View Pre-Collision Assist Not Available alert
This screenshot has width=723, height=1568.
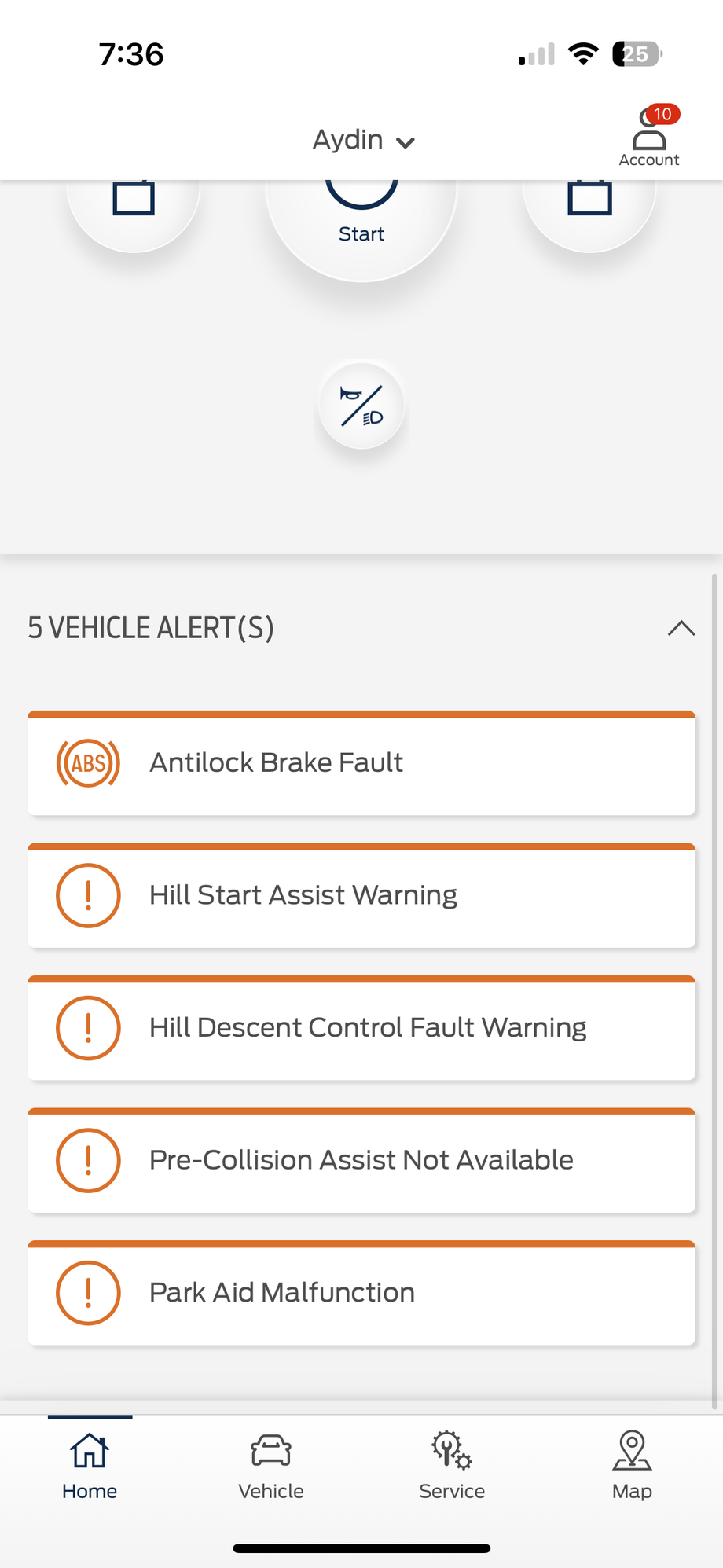(361, 1161)
